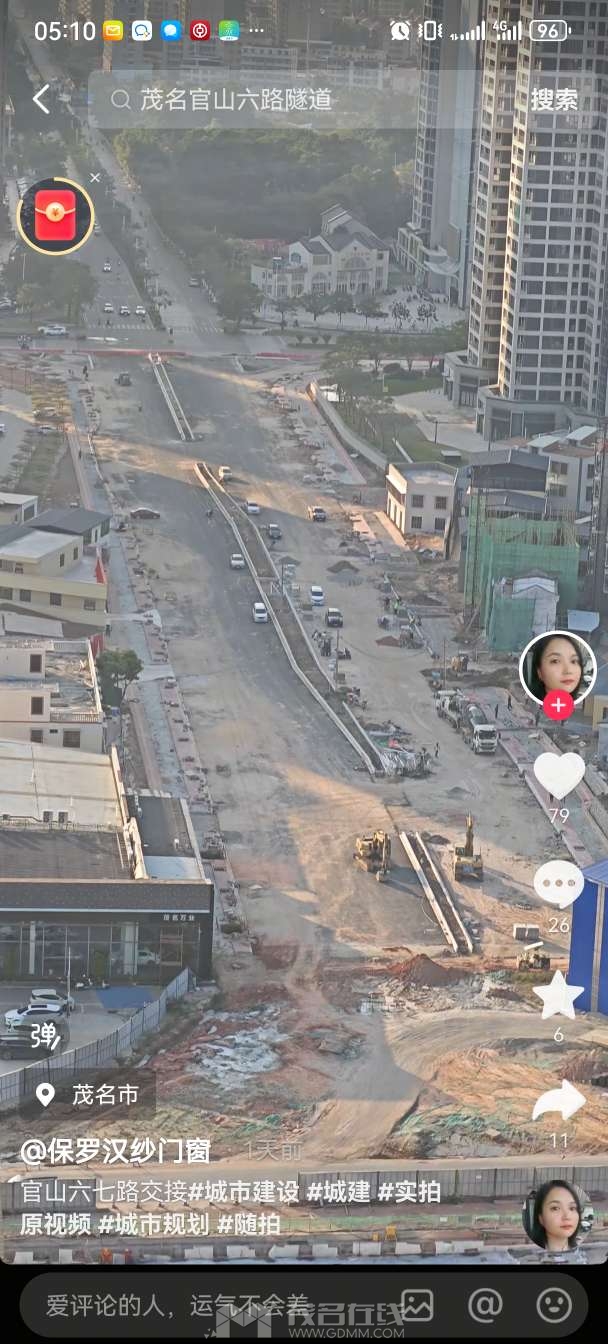Tap the spinning music disc avatar
Viewport: 608px width, 1344px height.
[x=556, y=1214]
